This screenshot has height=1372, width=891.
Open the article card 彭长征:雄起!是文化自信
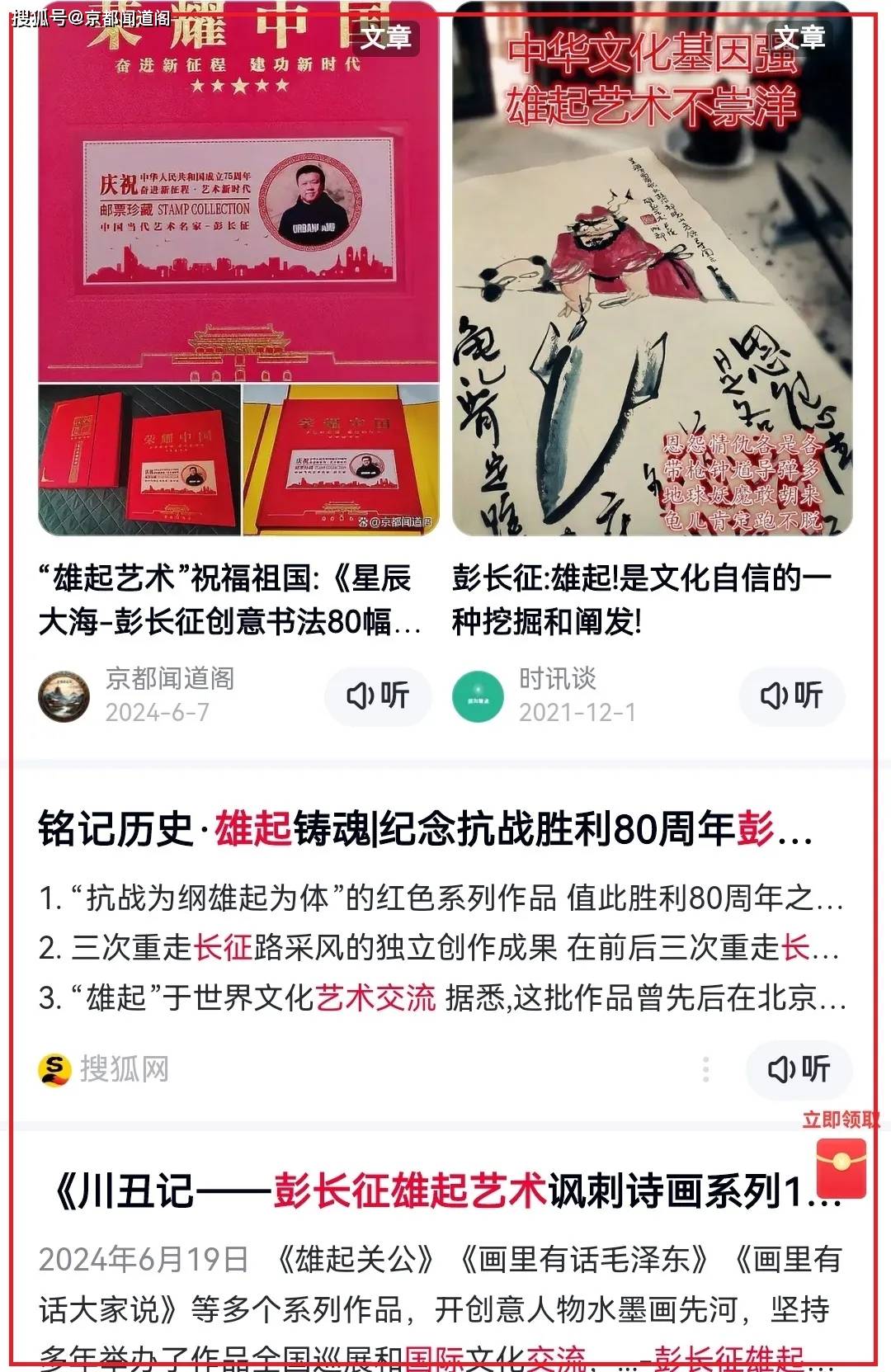642,599
